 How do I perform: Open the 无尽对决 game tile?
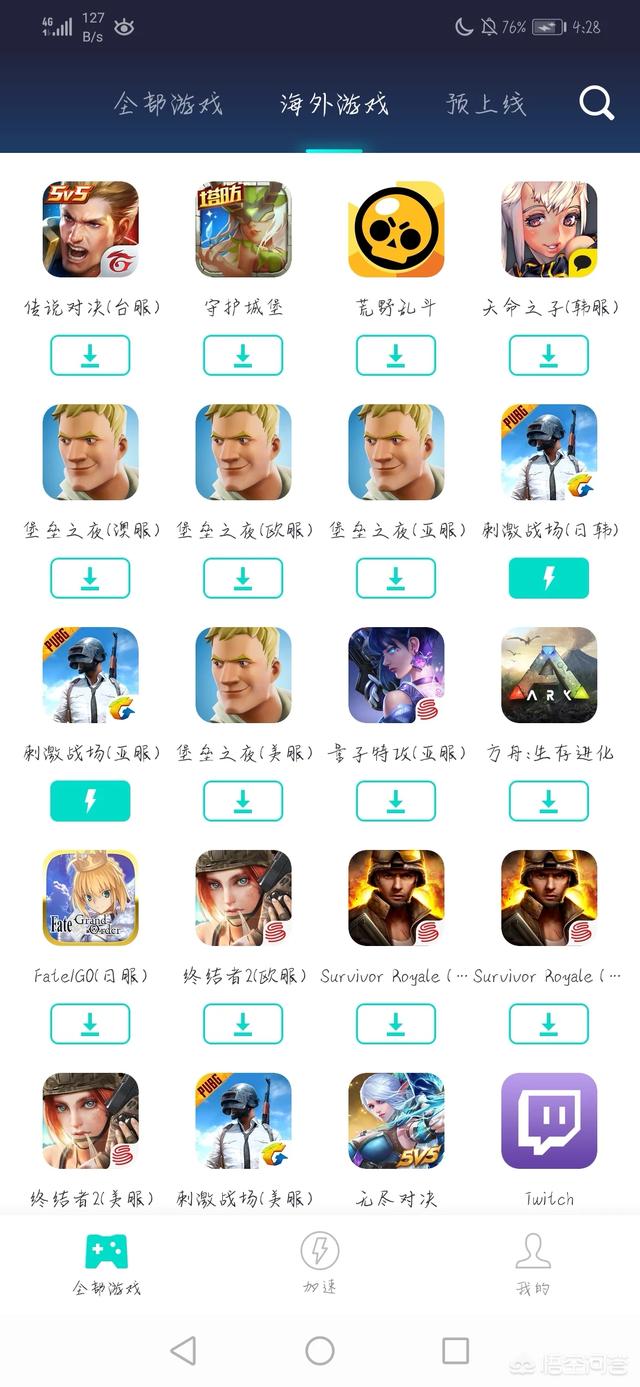coord(396,1121)
